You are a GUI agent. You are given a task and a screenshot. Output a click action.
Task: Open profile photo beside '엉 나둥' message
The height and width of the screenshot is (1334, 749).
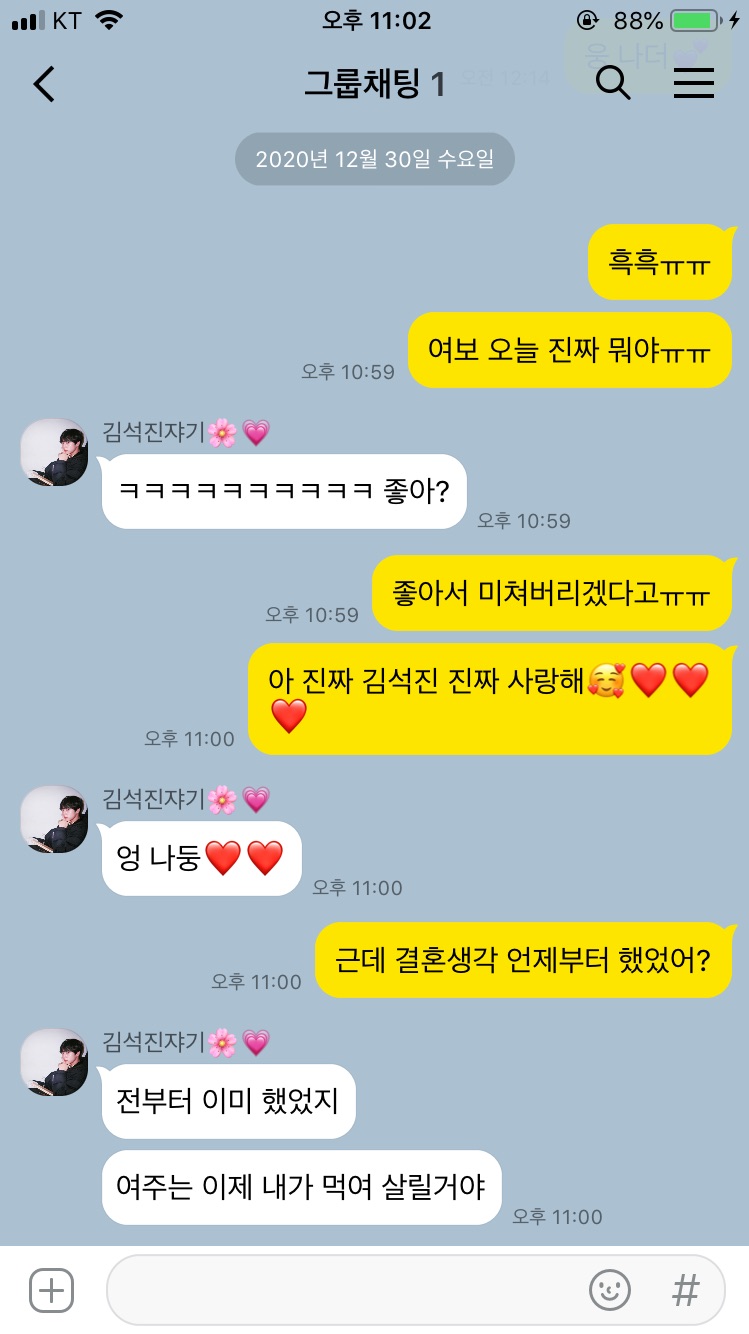click(55, 819)
